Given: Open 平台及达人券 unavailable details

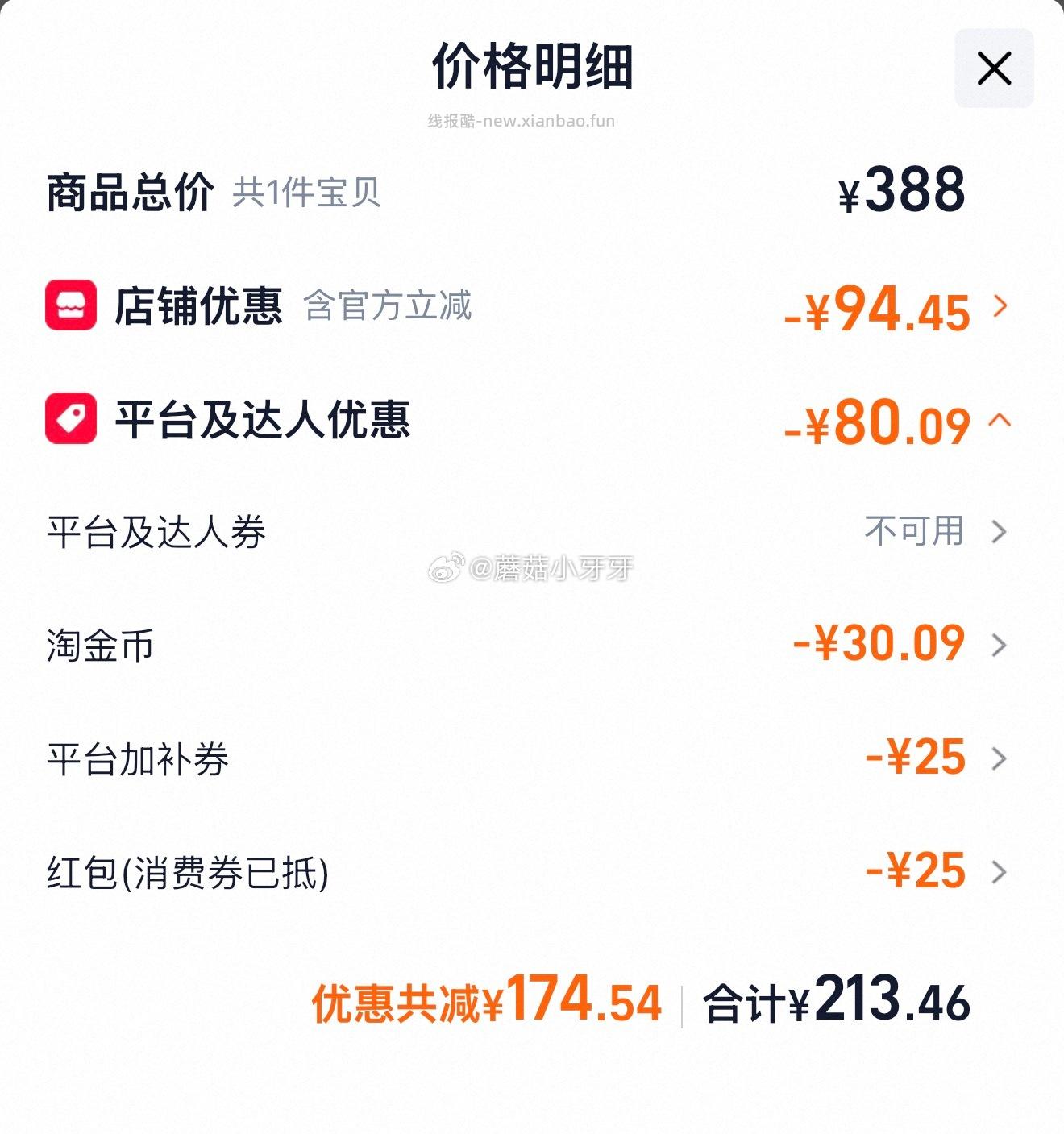Looking at the screenshot, I should point(1000,530).
